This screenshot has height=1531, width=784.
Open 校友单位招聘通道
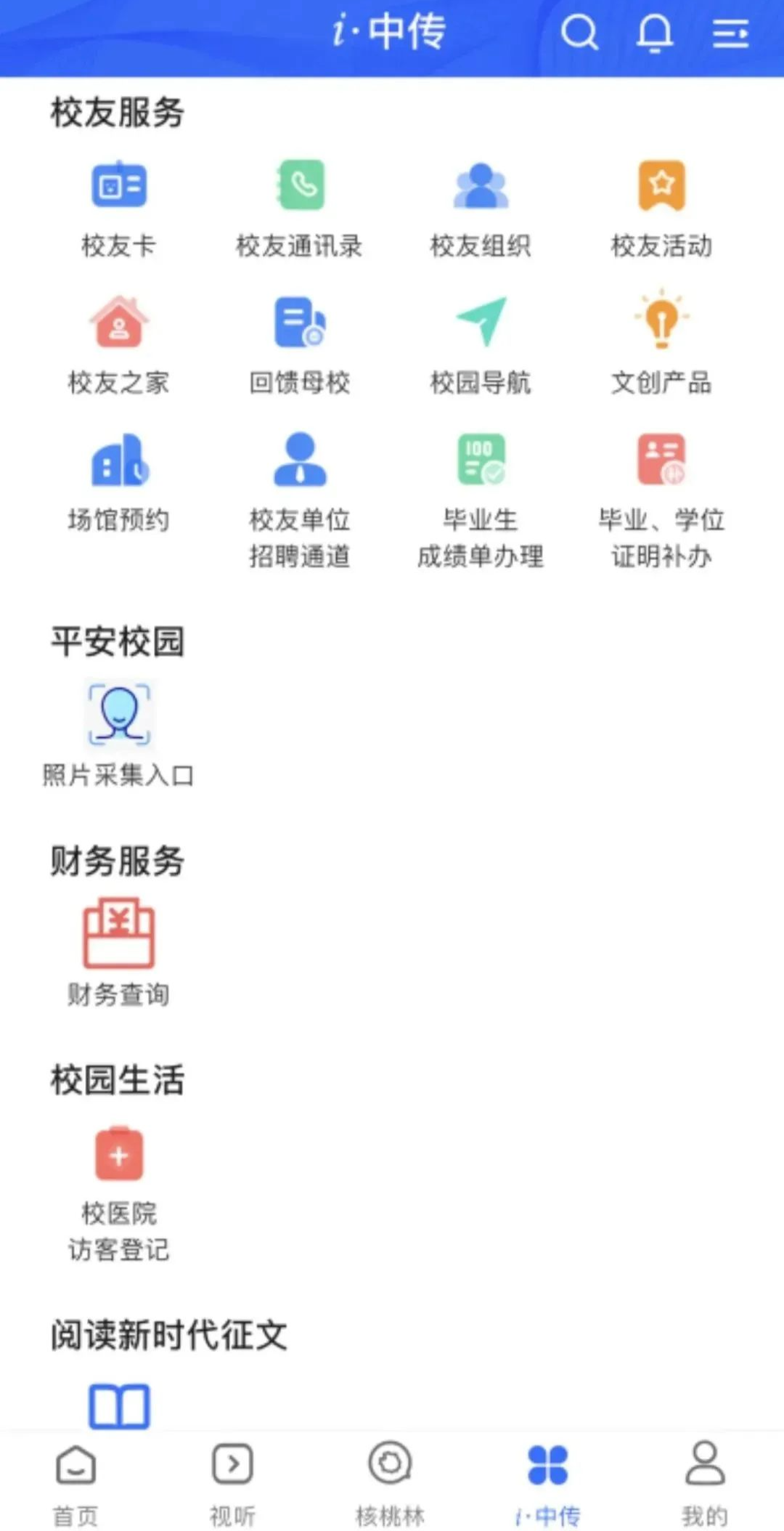pos(300,501)
